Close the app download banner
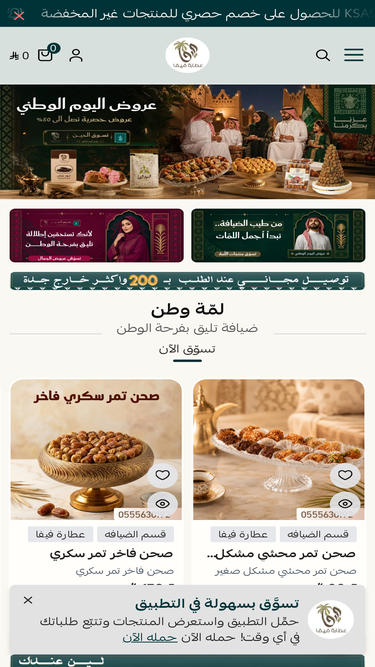The width and height of the screenshot is (375, 667). [28, 600]
